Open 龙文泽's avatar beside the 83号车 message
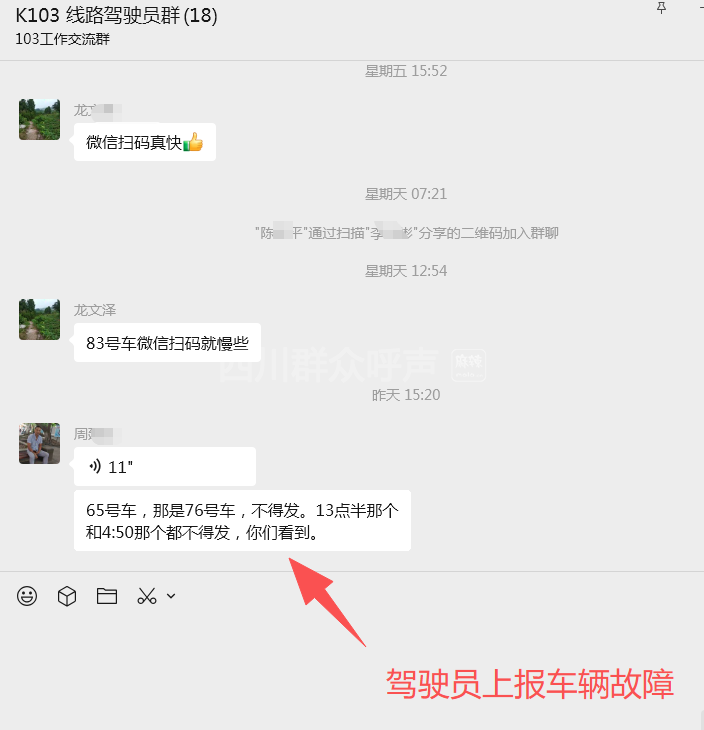 39,319
